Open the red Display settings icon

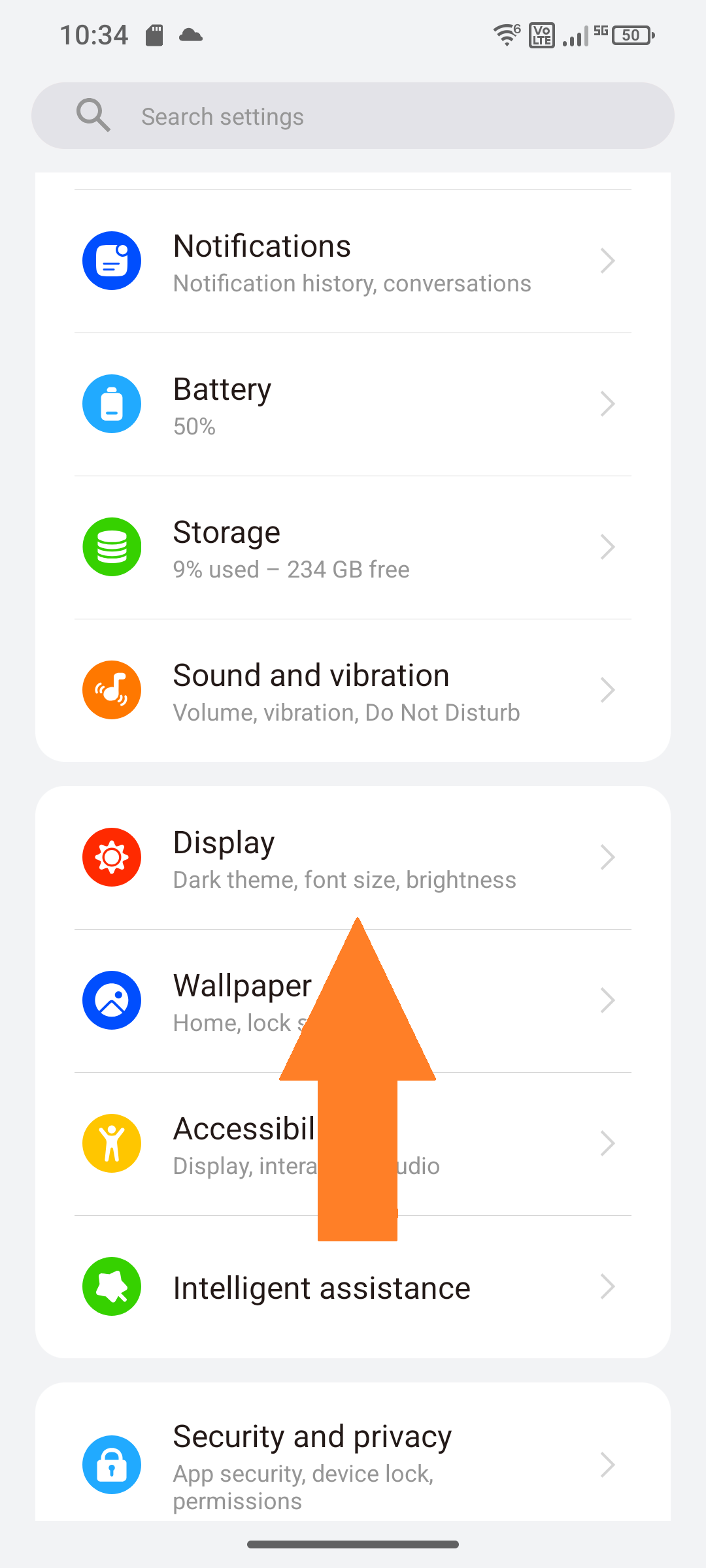[111, 857]
